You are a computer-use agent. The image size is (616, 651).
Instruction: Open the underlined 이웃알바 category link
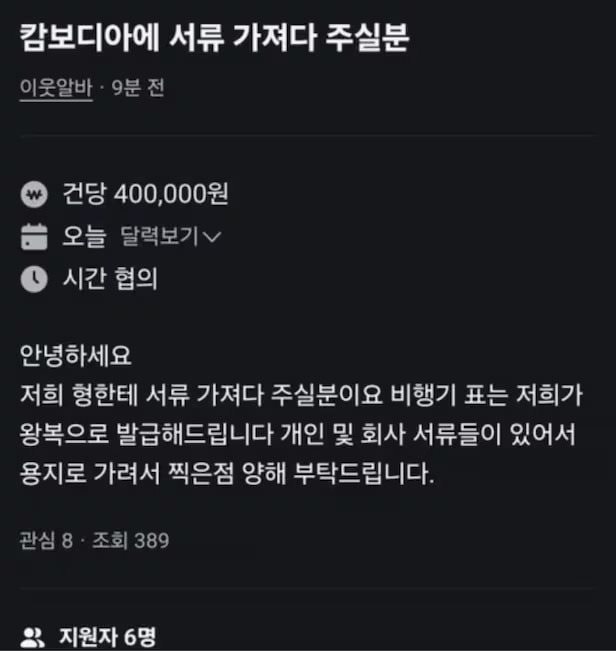click(x=55, y=89)
